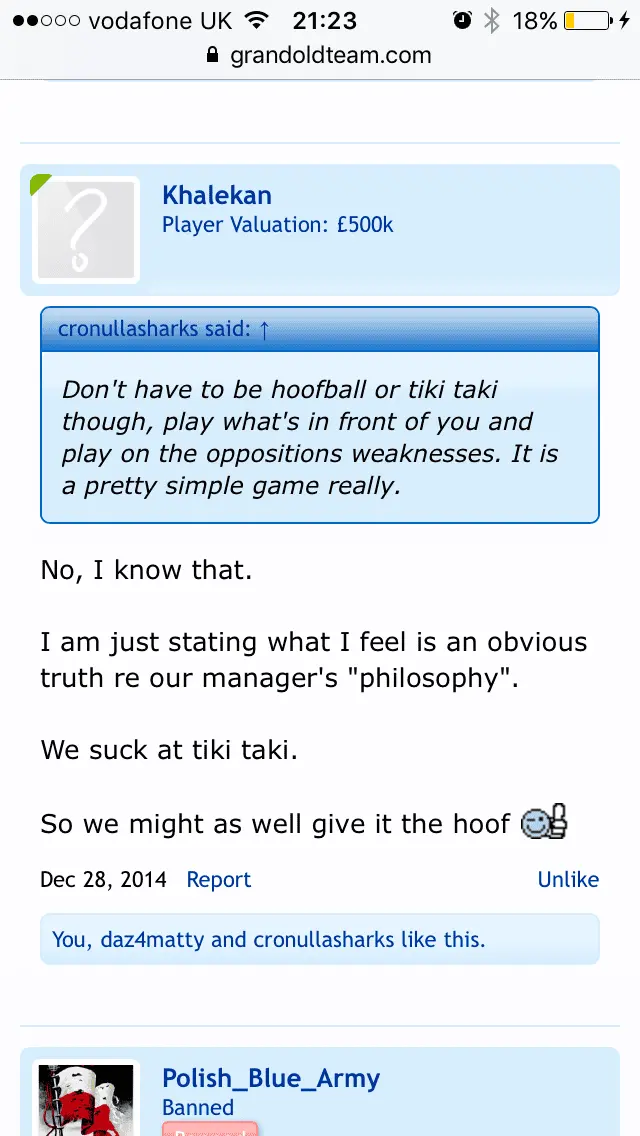Tap Polish_Blue_Army's avatar picture
Image resolution: width=640 pixels, height=1136 pixels.
click(86, 1100)
